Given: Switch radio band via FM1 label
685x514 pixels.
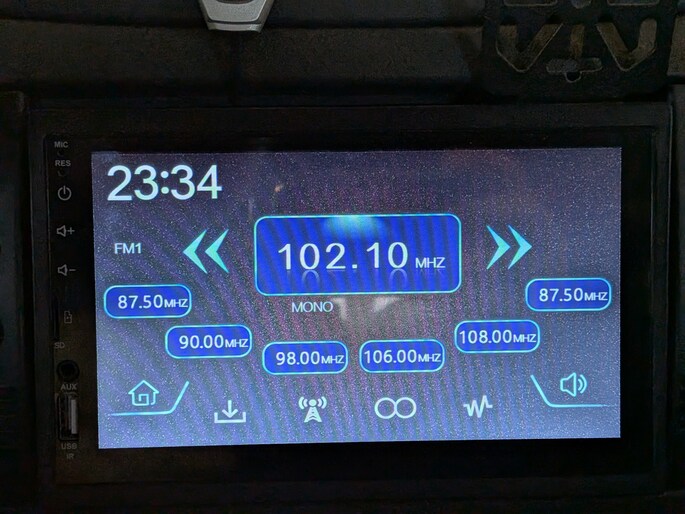Looking at the screenshot, I should click(x=128, y=247).
